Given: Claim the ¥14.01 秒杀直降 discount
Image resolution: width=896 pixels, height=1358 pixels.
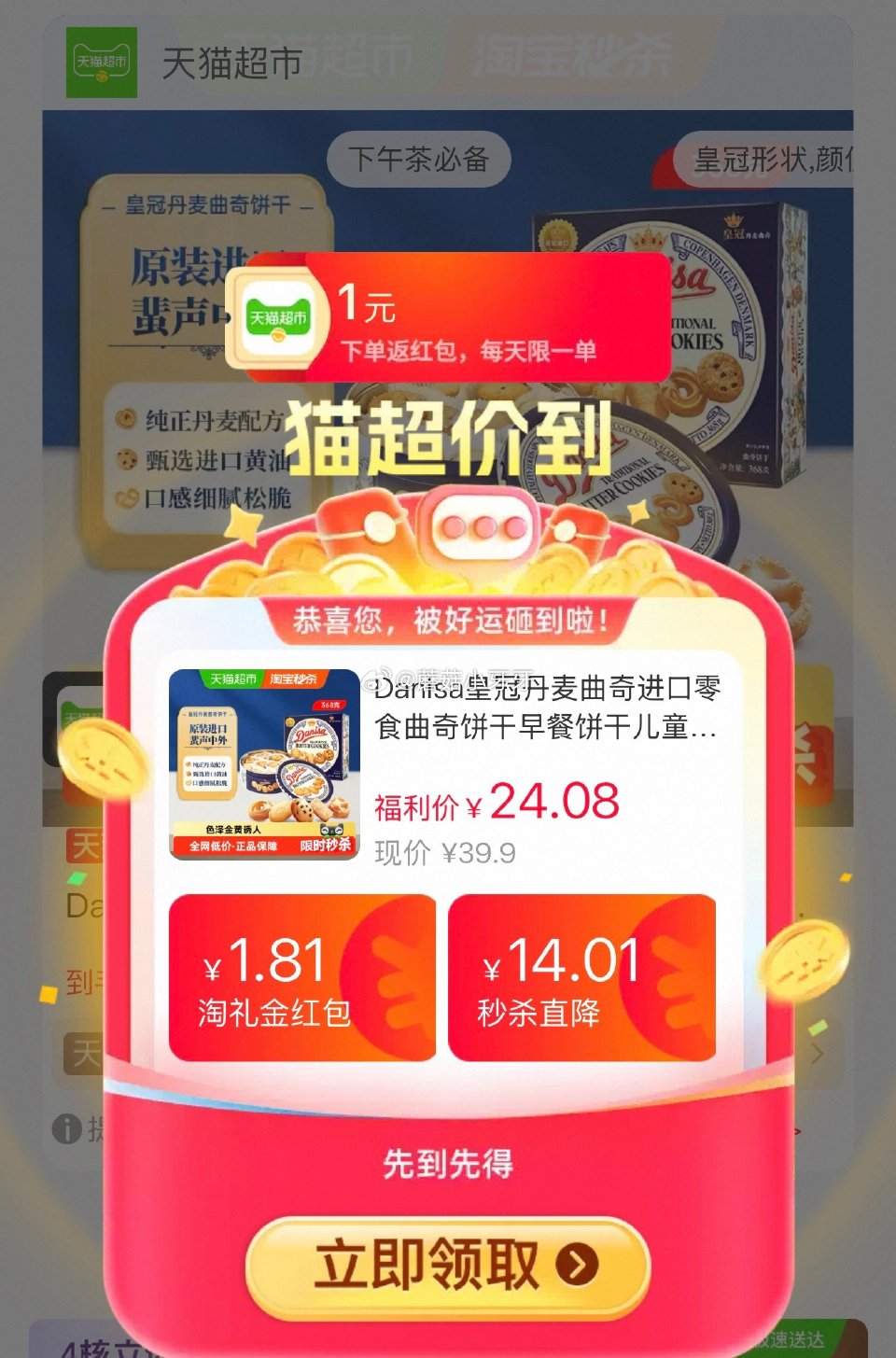Looking at the screenshot, I should pyautogui.click(x=583, y=978).
